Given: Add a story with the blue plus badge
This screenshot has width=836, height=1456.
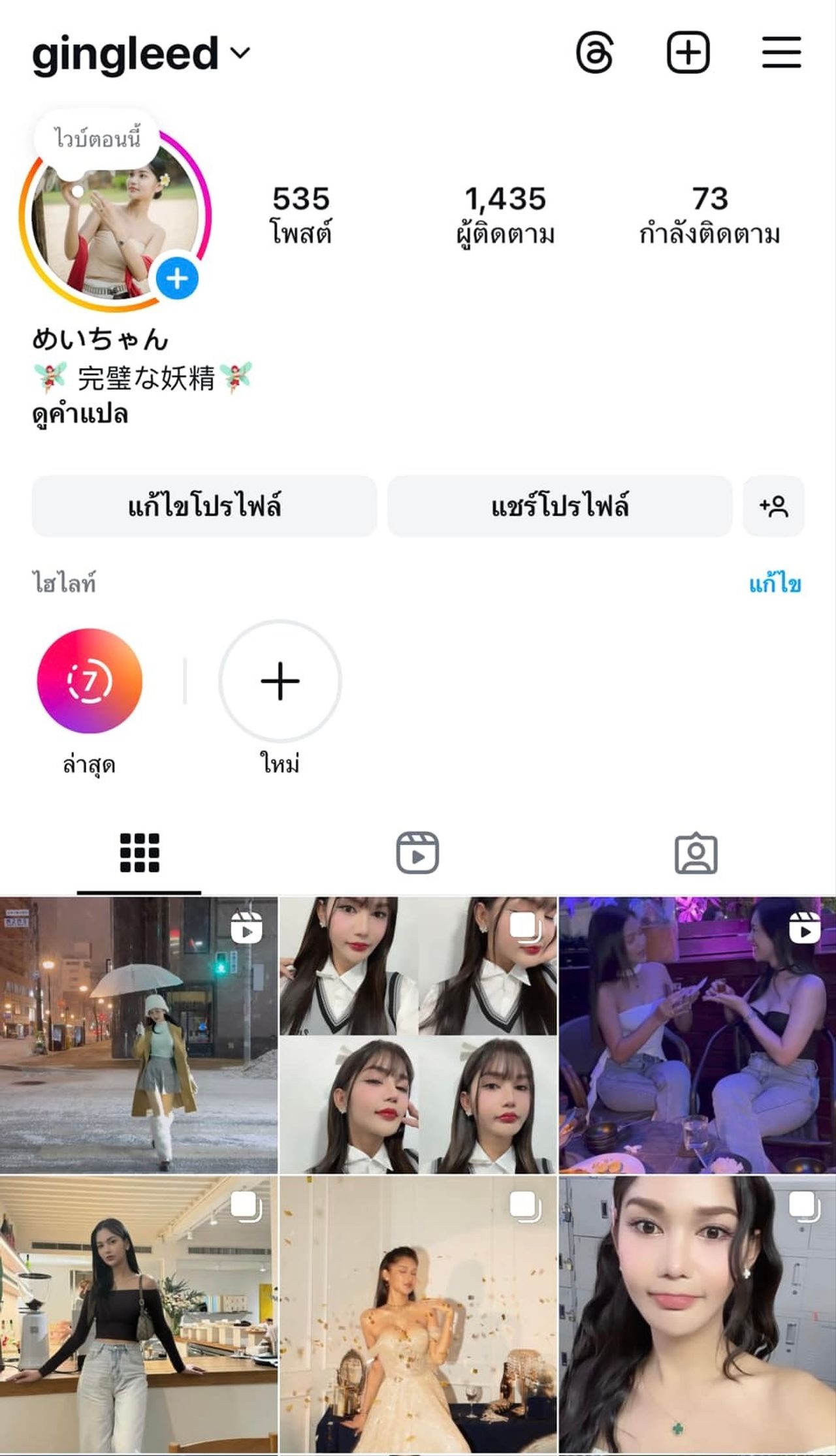Looking at the screenshot, I should tap(177, 279).
